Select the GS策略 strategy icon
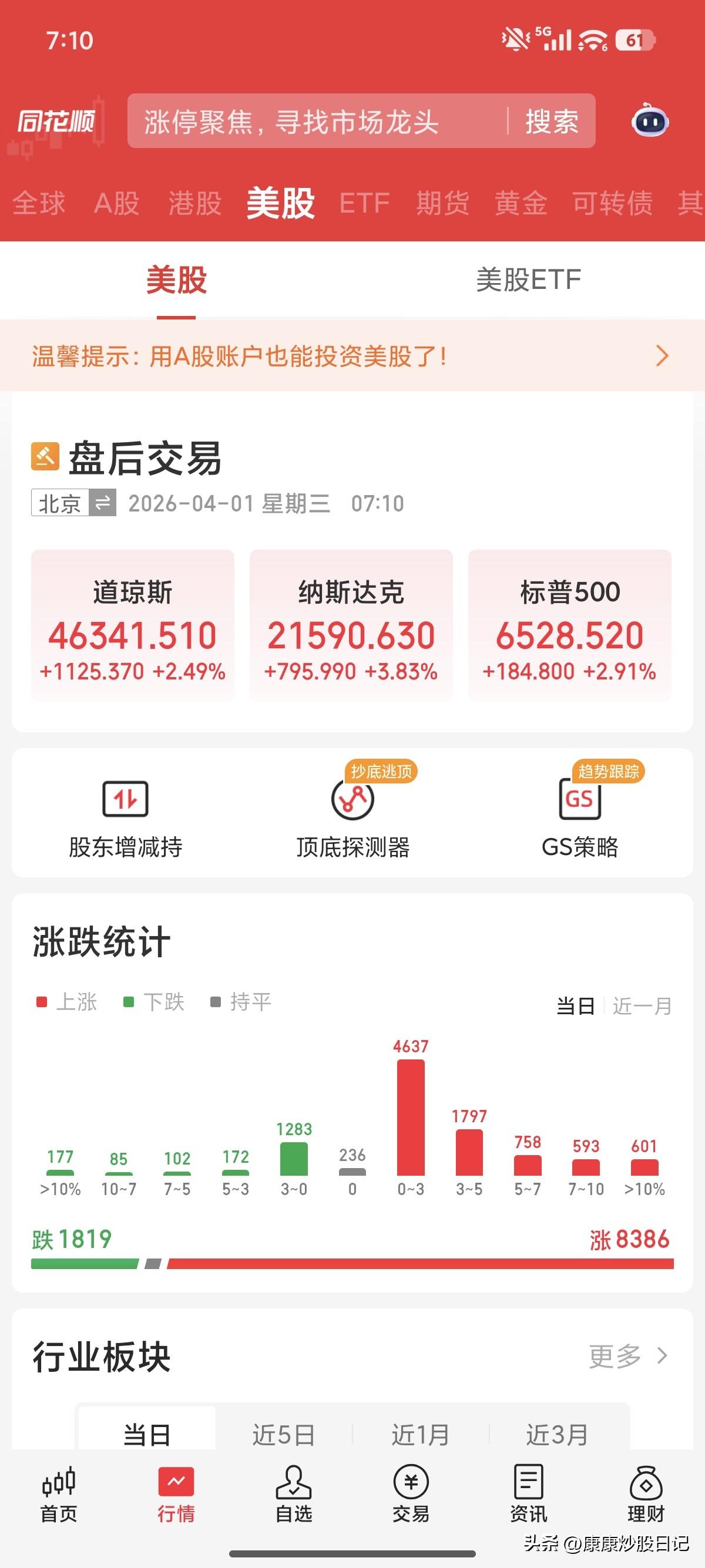The width and height of the screenshot is (705, 1568). (580, 816)
